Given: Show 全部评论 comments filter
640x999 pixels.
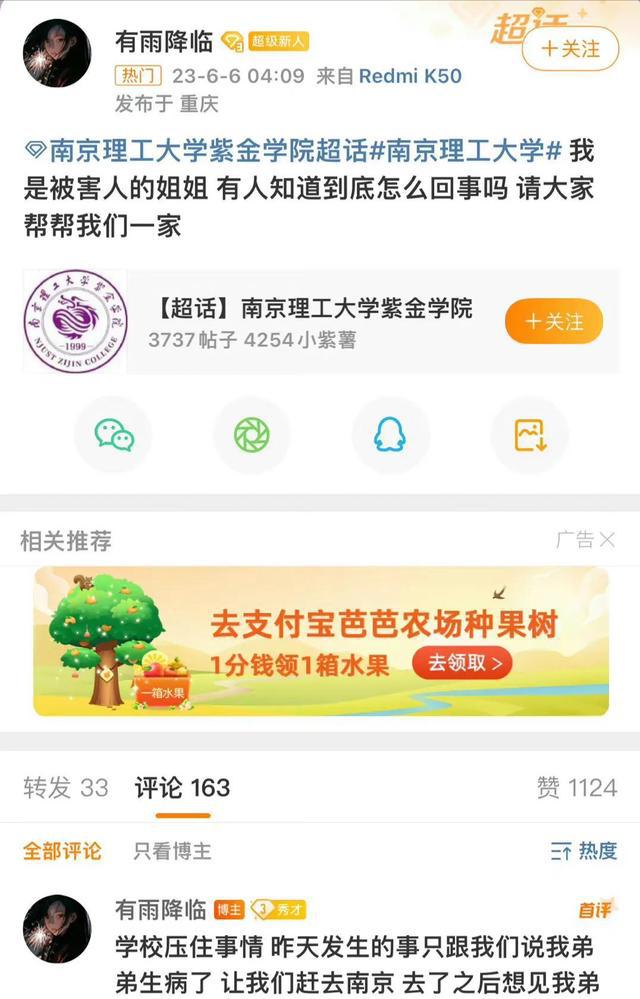Looking at the screenshot, I should pos(62,851).
